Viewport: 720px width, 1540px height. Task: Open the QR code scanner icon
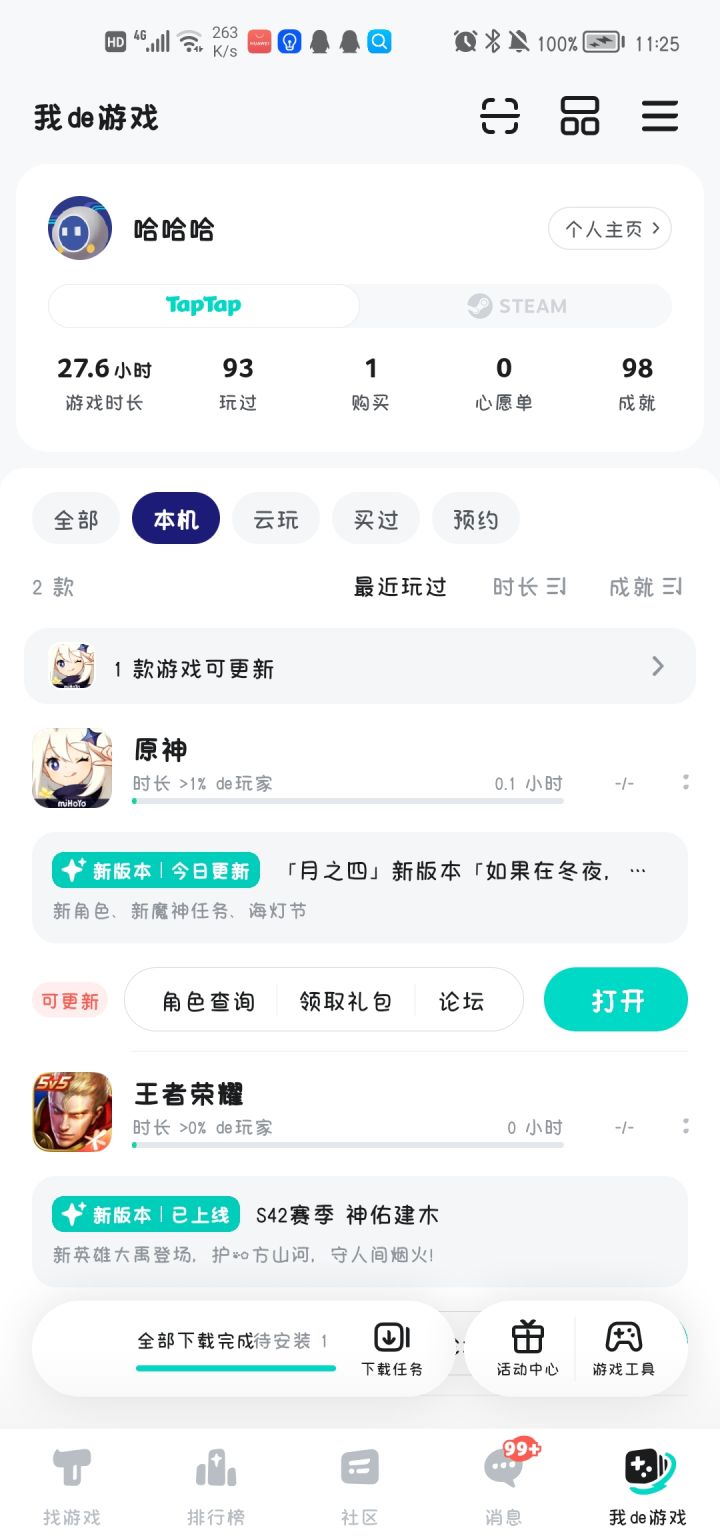498,116
